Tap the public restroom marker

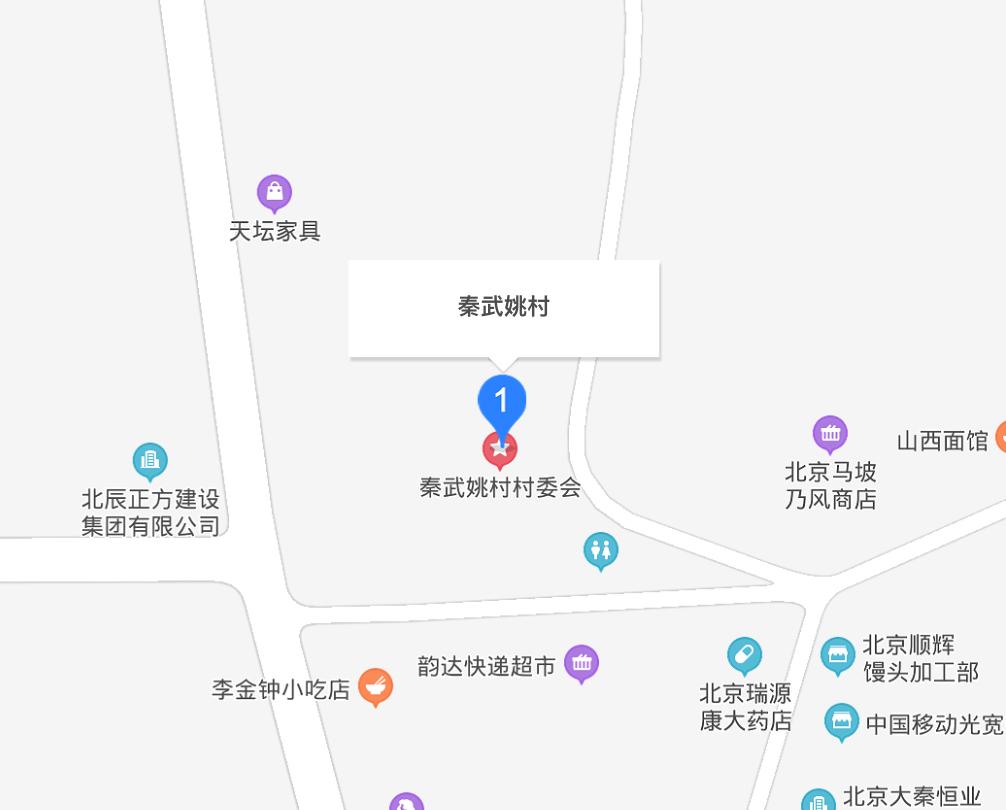pyautogui.click(x=600, y=549)
